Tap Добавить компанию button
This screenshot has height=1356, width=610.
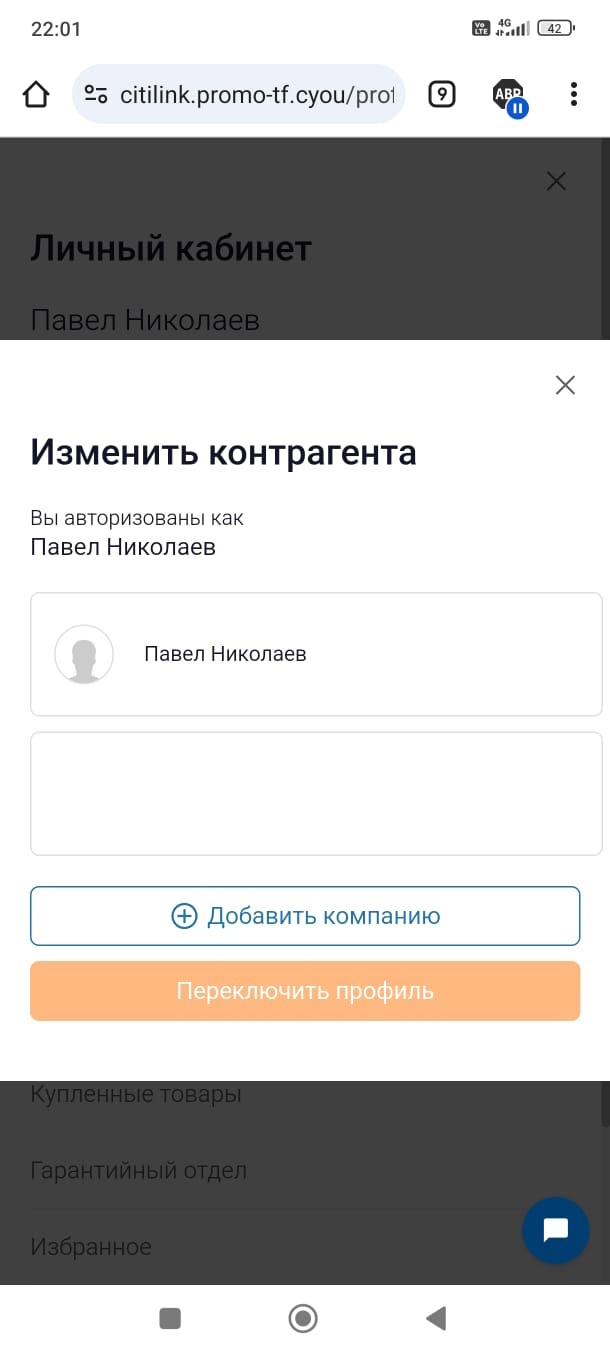(305, 916)
